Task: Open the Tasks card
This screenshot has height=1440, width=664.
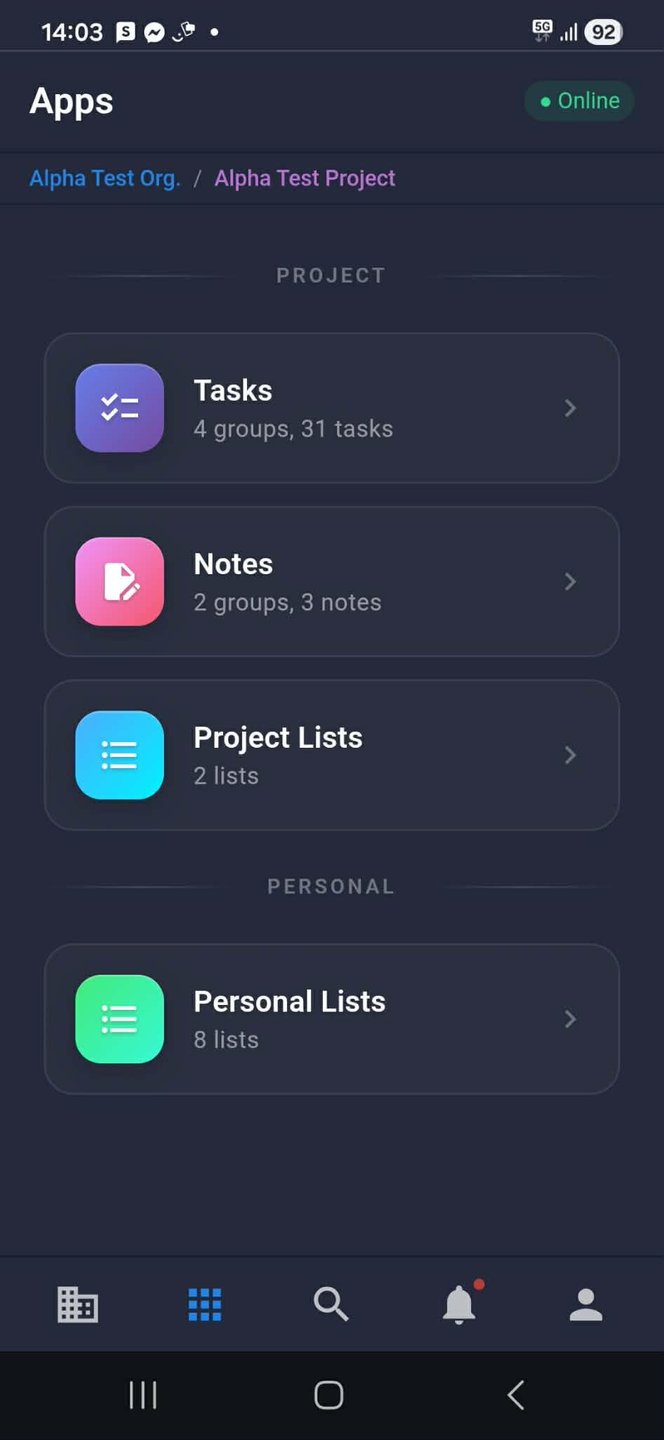Action: [x=331, y=408]
